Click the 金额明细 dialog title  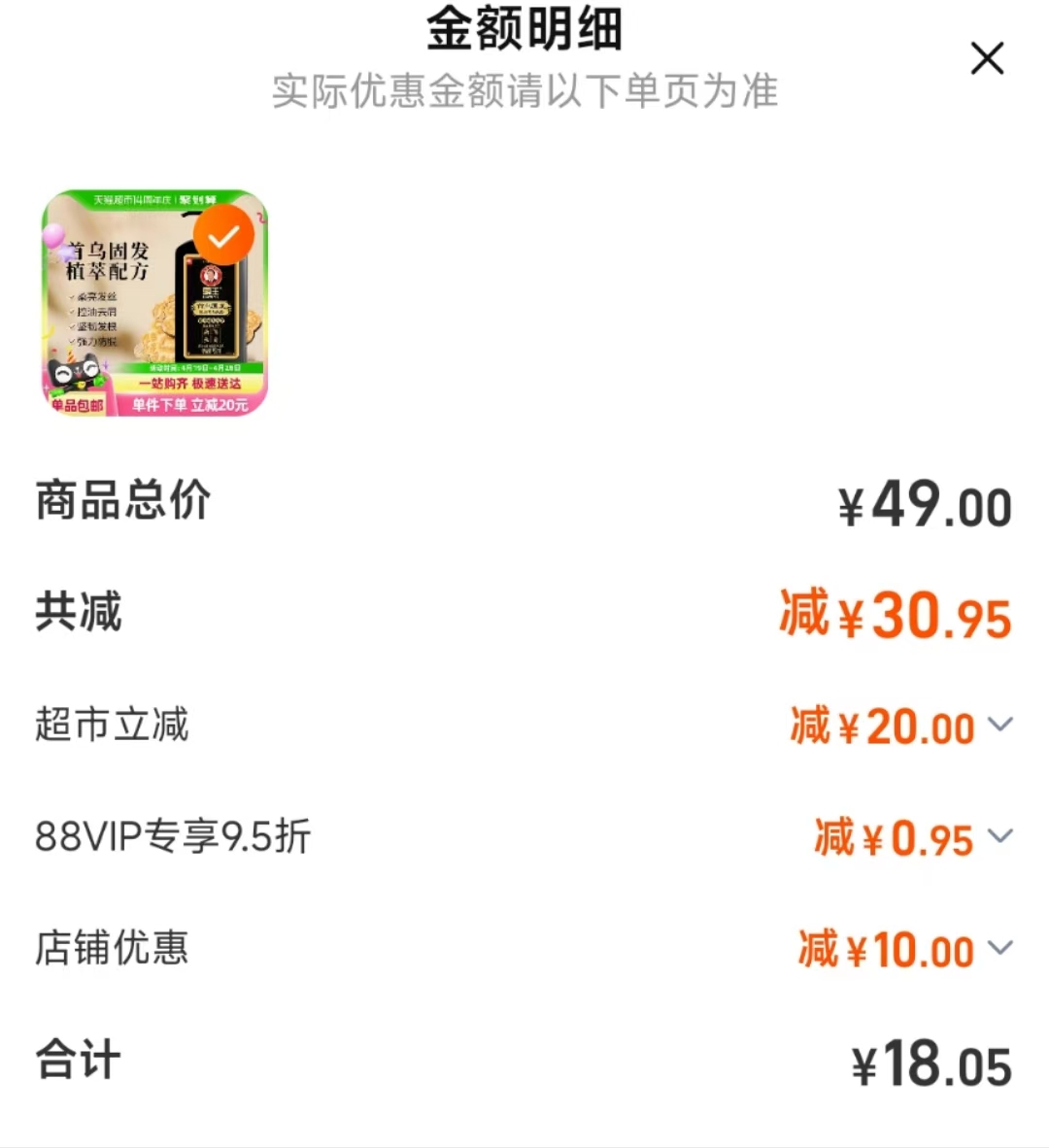tap(524, 29)
